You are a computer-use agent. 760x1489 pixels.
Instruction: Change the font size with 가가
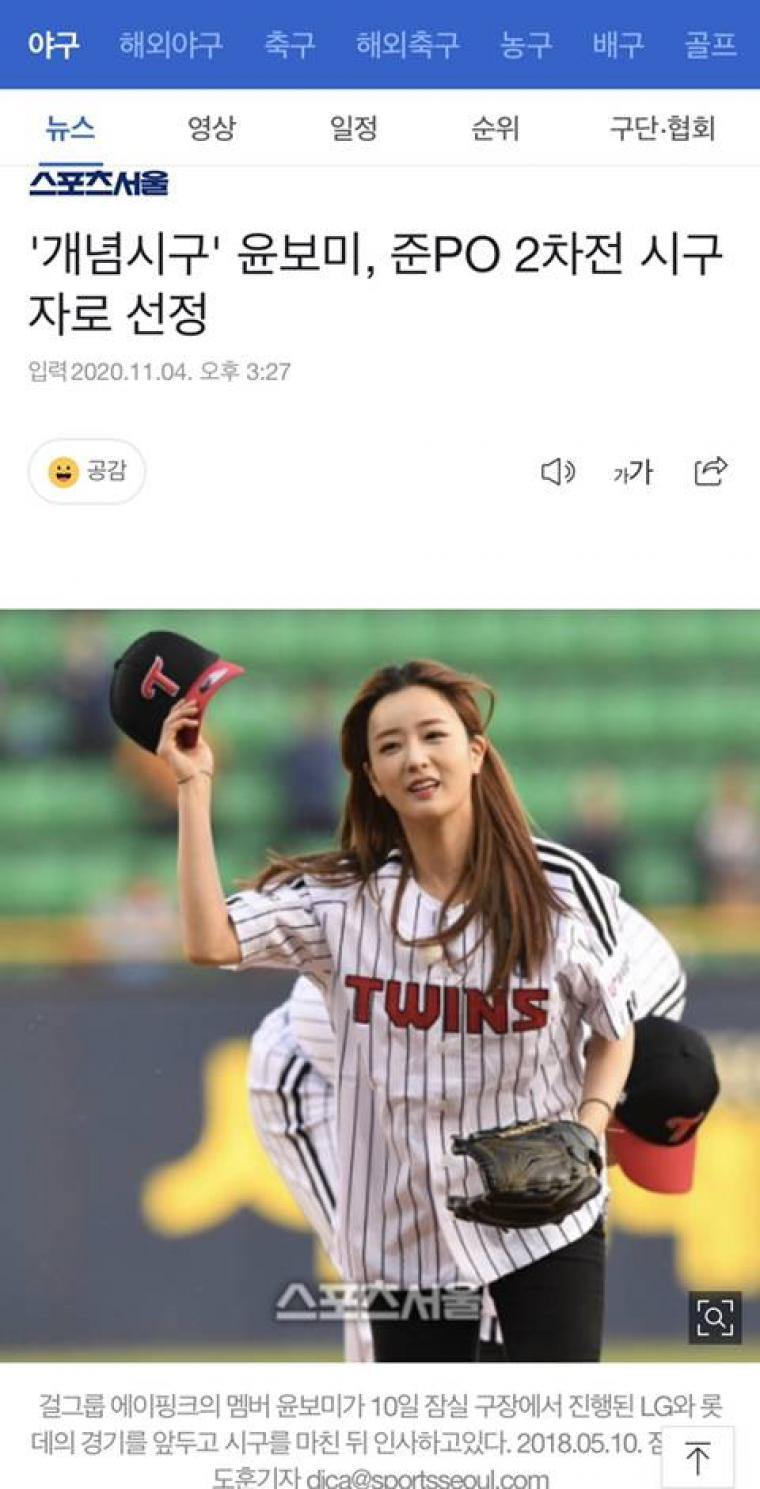pyautogui.click(x=632, y=472)
